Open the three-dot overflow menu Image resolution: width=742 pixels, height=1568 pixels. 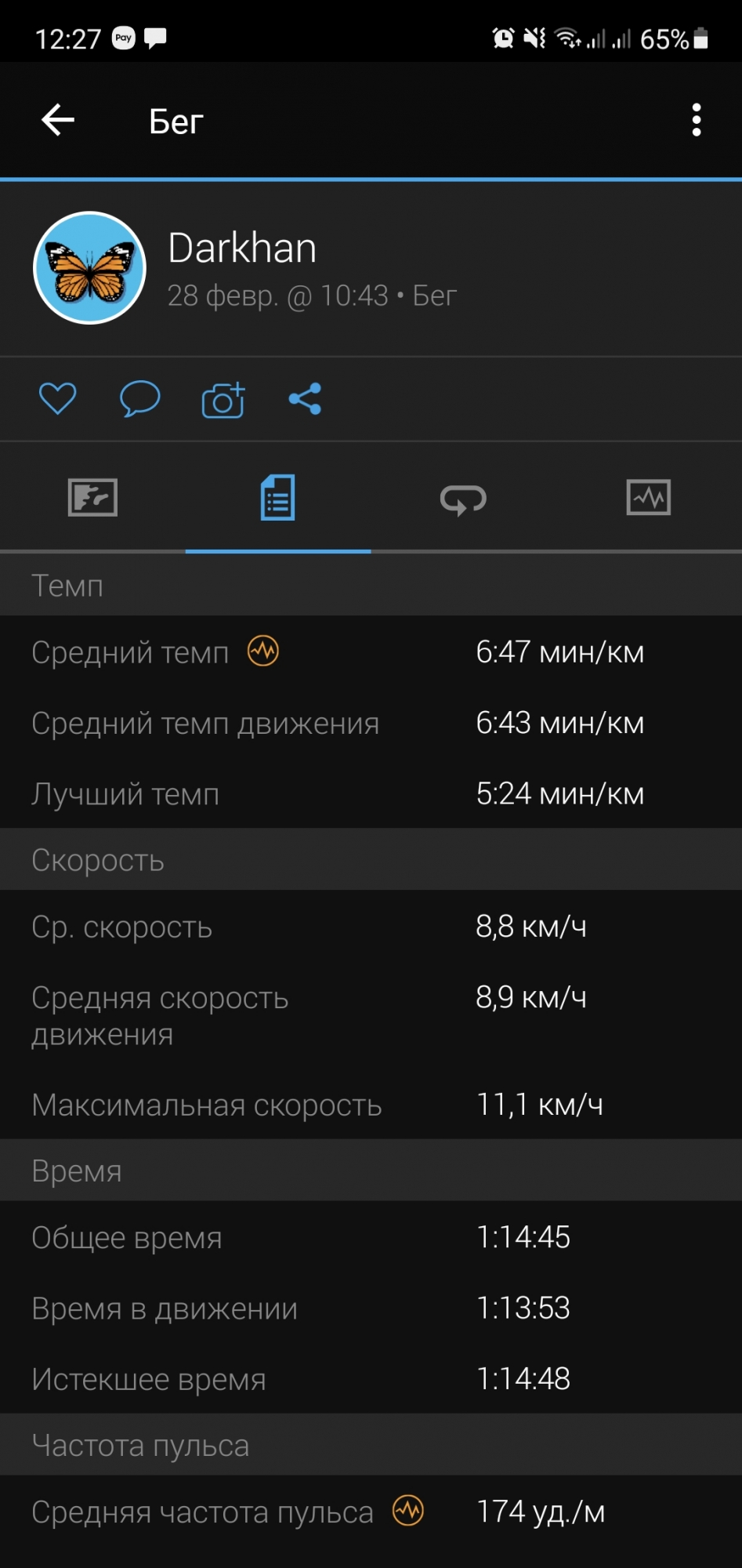696,120
